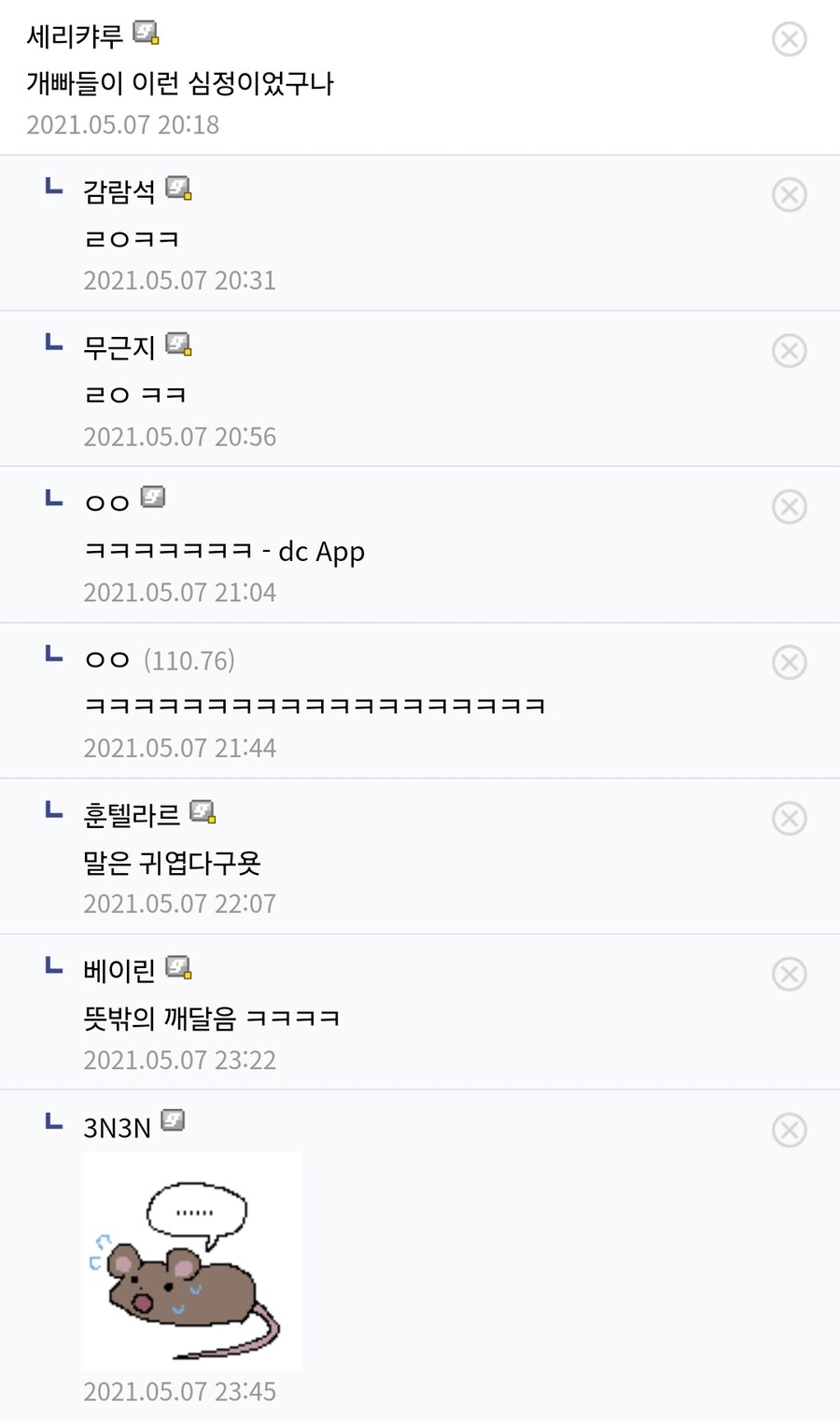Click the timestamp 2021.05.07 20:18 on the post
The width and height of the screenshot is (840, 1421).
tap(123, 124)
